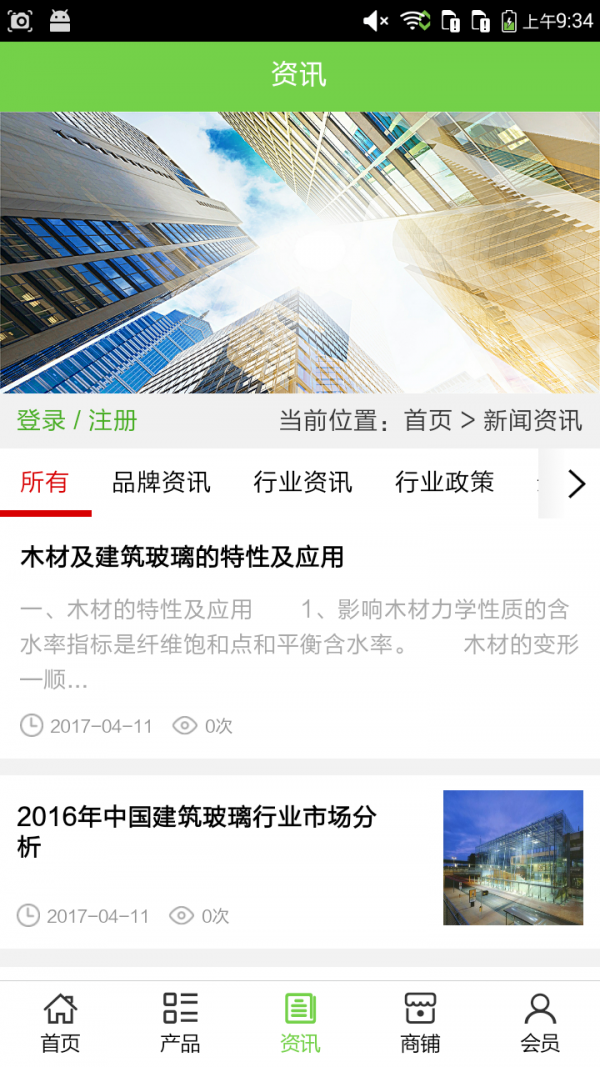Open the 会员 member tab
This screenshot has width=600, height=1067.
(540, 1022)
